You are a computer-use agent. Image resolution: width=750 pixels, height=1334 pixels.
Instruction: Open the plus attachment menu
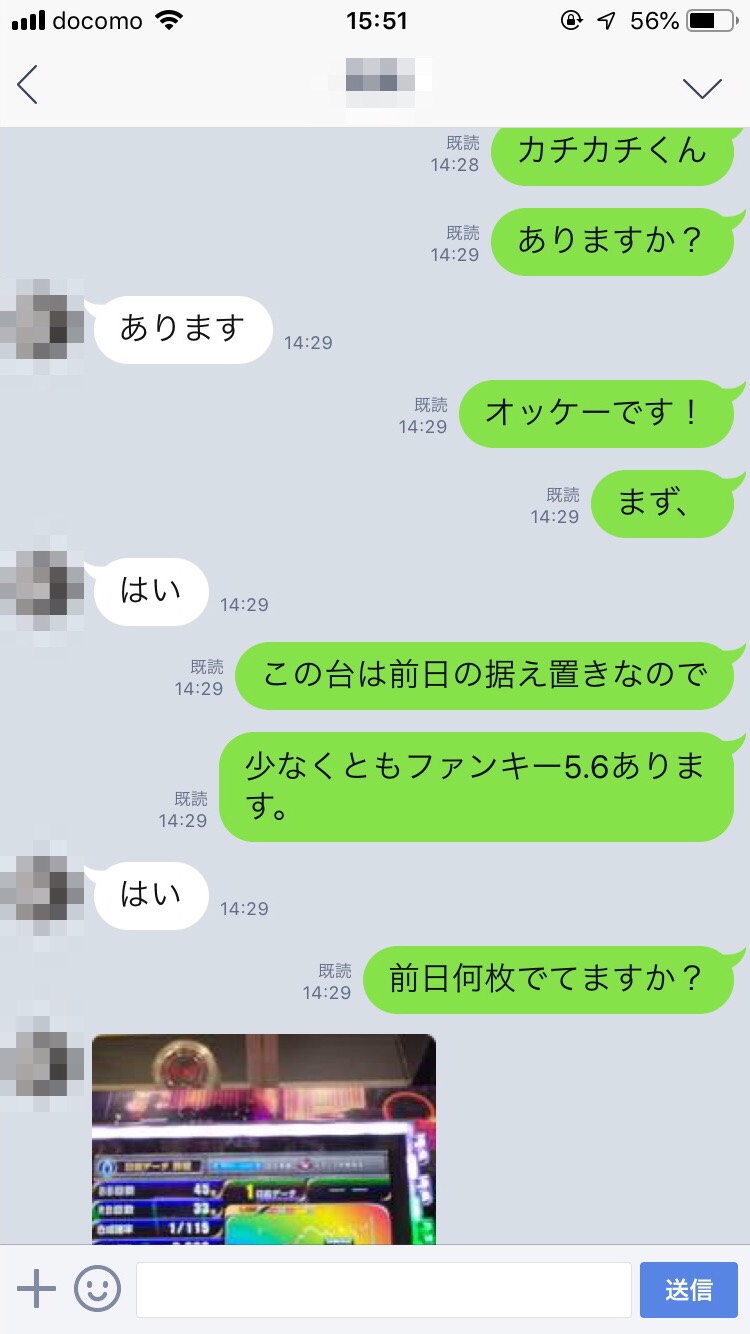click(x=37, y=1290)
